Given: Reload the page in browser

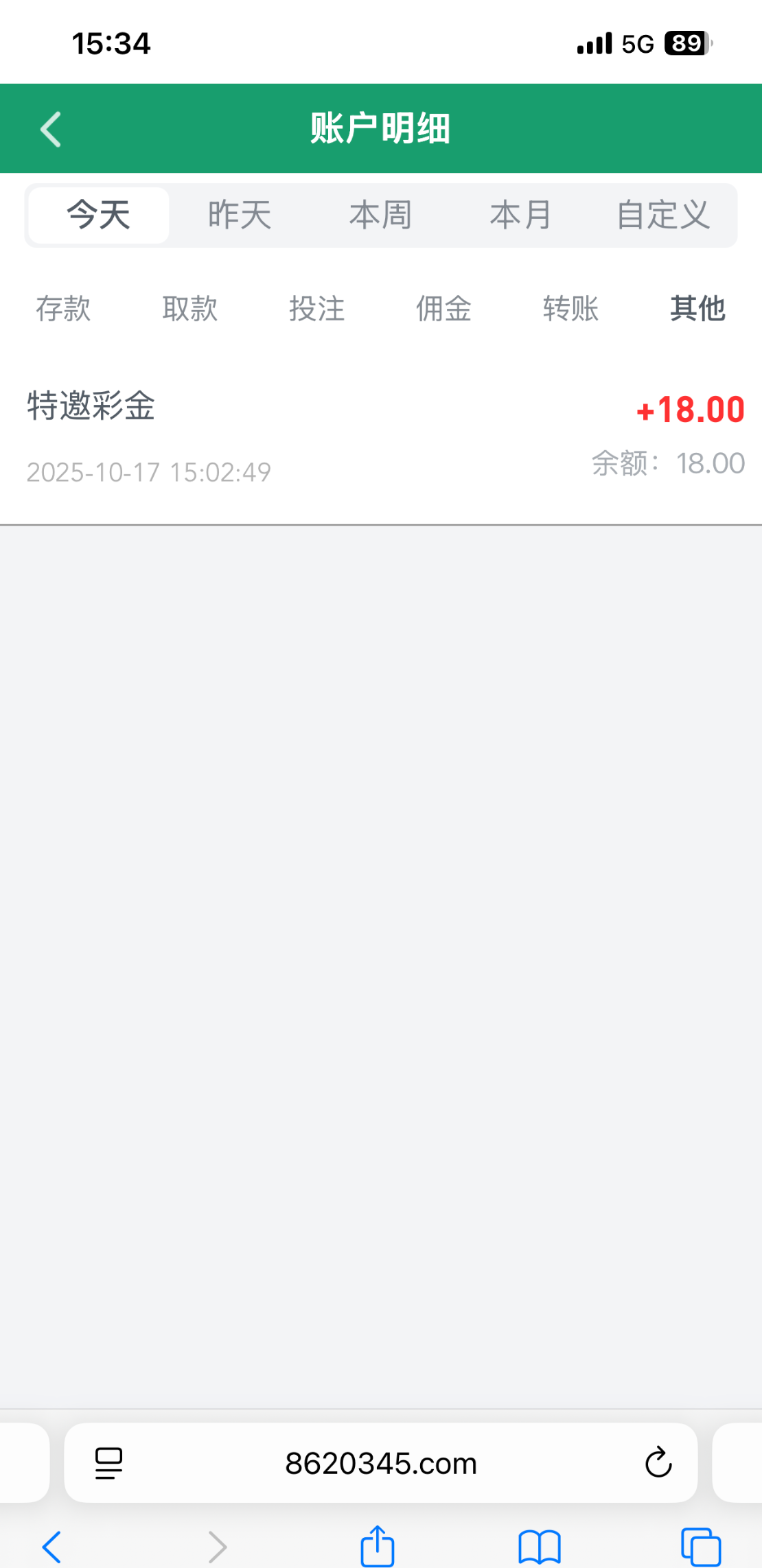Looking at the screenshot, I should 658,1462.
